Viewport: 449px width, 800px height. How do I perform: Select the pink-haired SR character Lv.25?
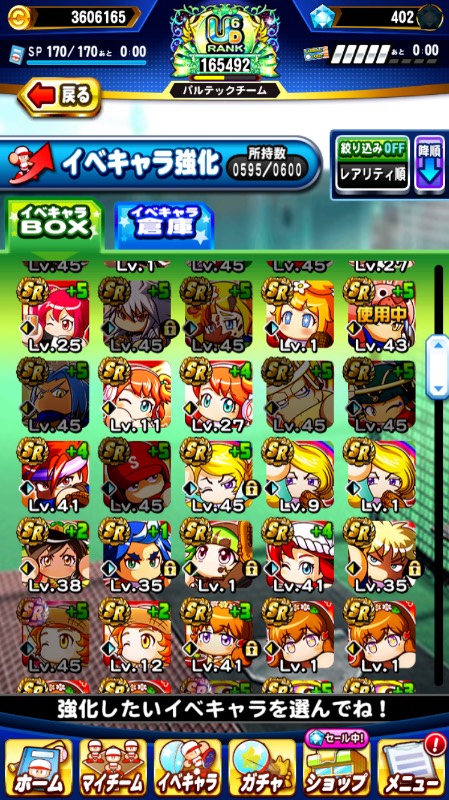(55, 315)
